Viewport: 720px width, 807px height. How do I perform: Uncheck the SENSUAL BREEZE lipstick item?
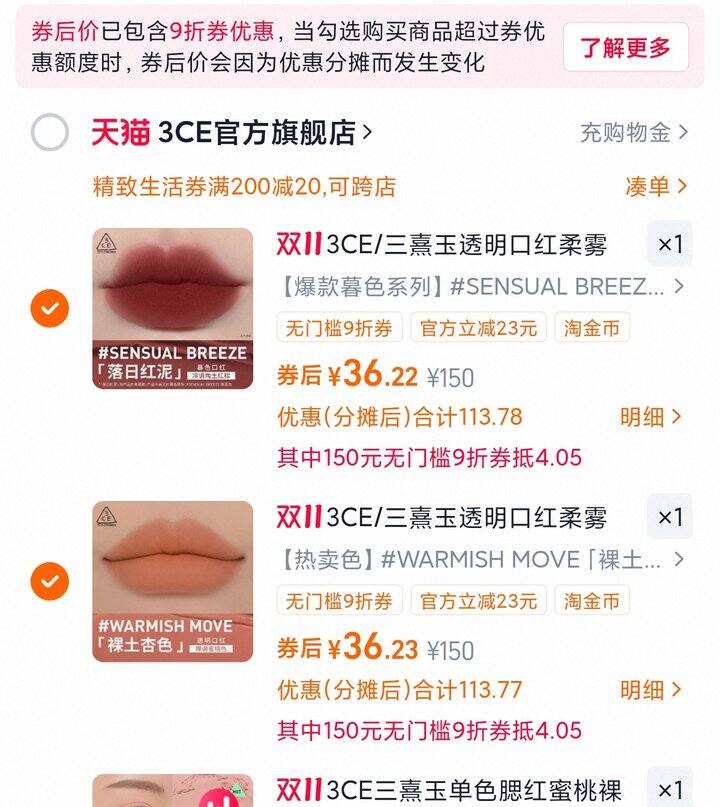[50, 308]
